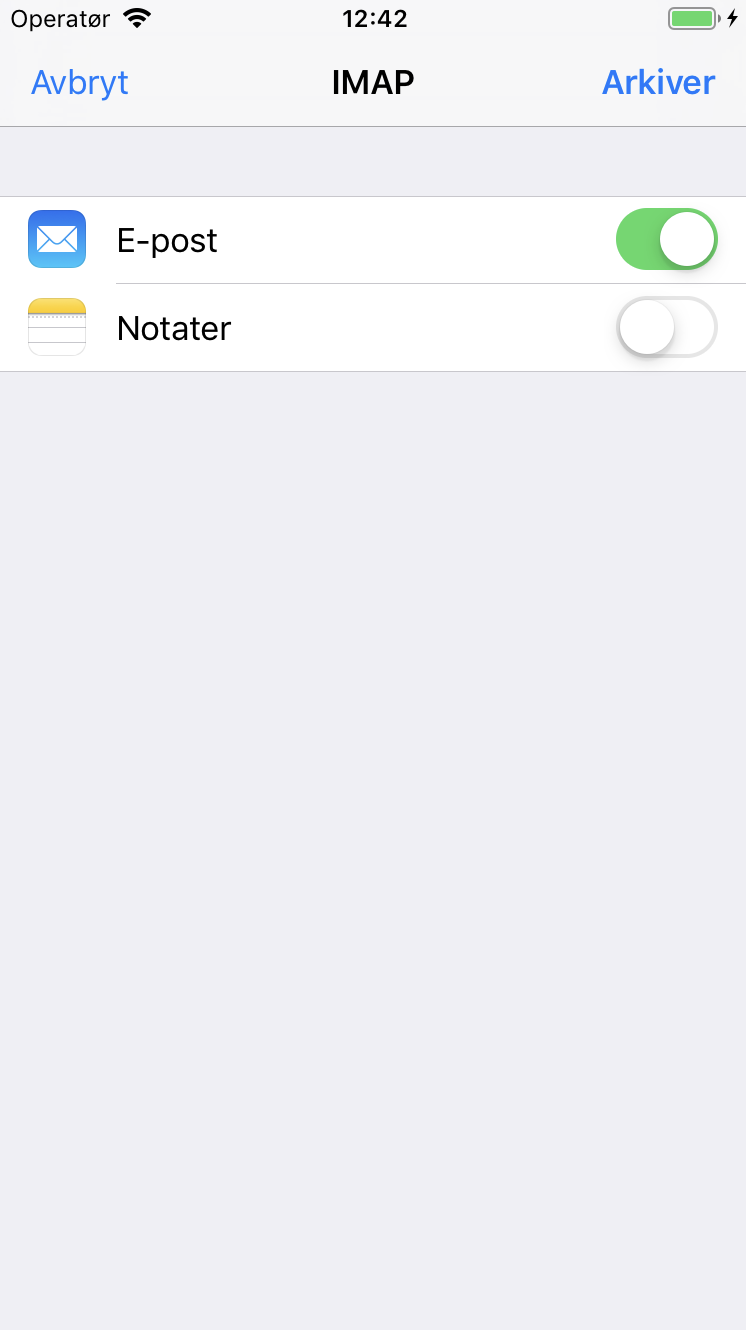Enable the Notater switch

click(666, 327)
